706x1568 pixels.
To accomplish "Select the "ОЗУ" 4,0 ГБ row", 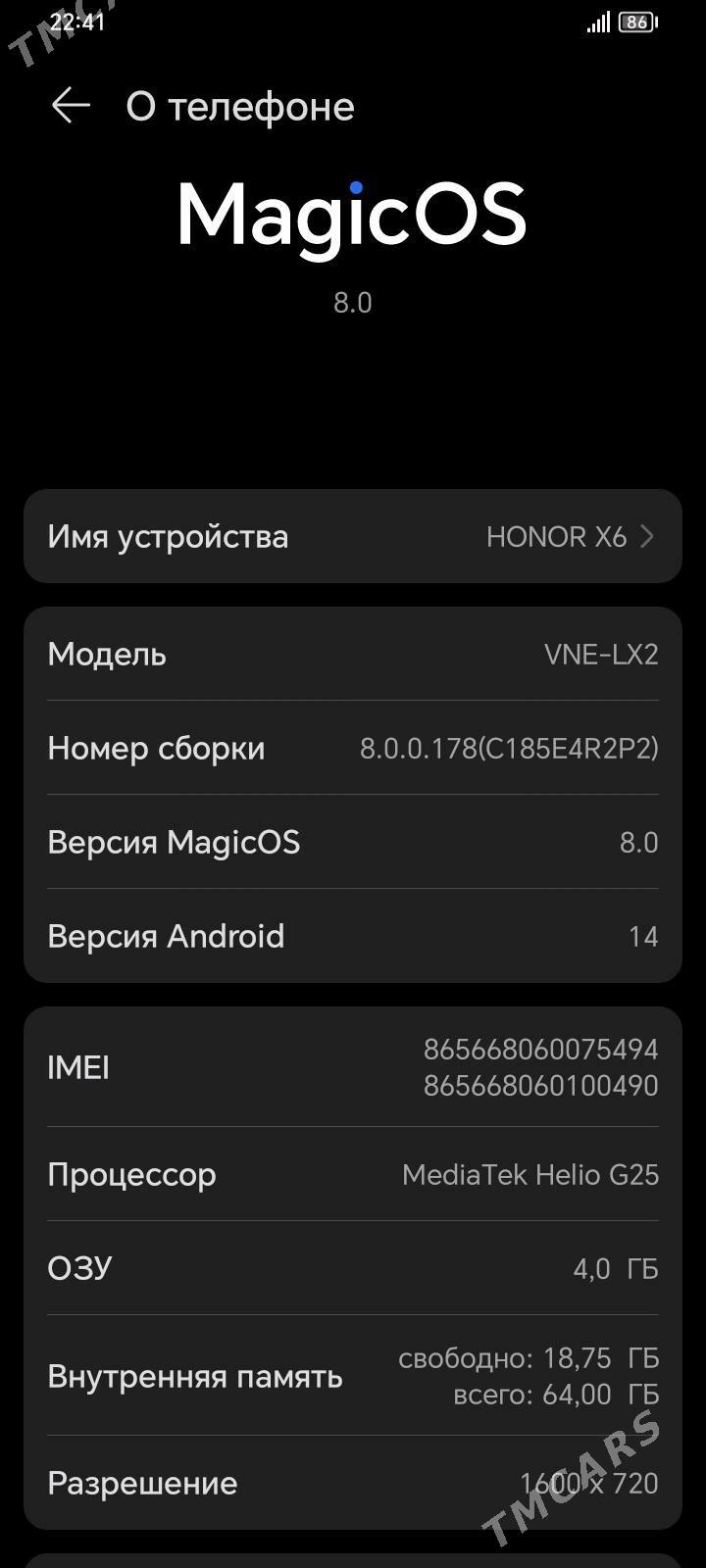I will coord(353,1267).
